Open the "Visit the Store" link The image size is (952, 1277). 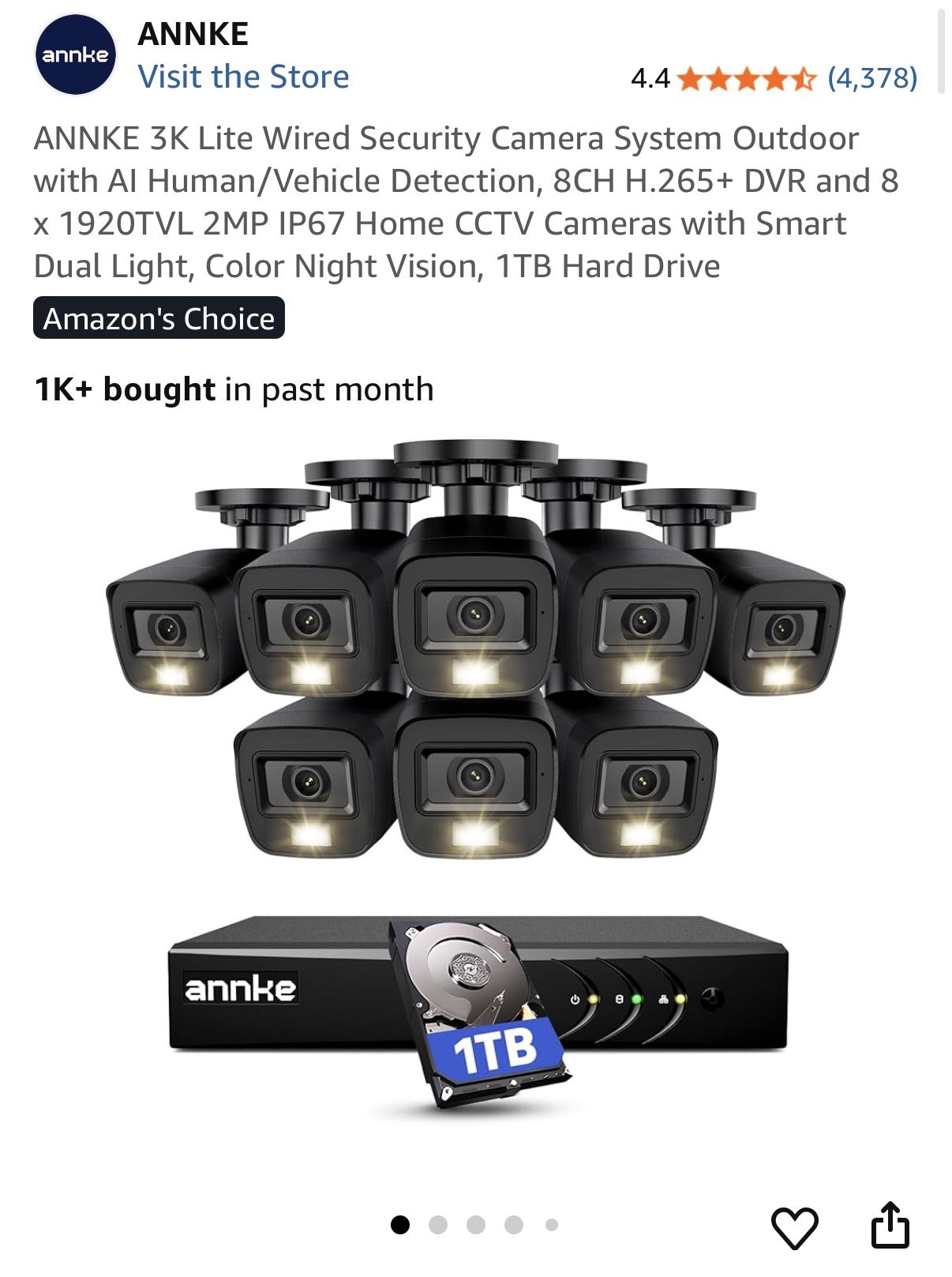click(242, 77)
